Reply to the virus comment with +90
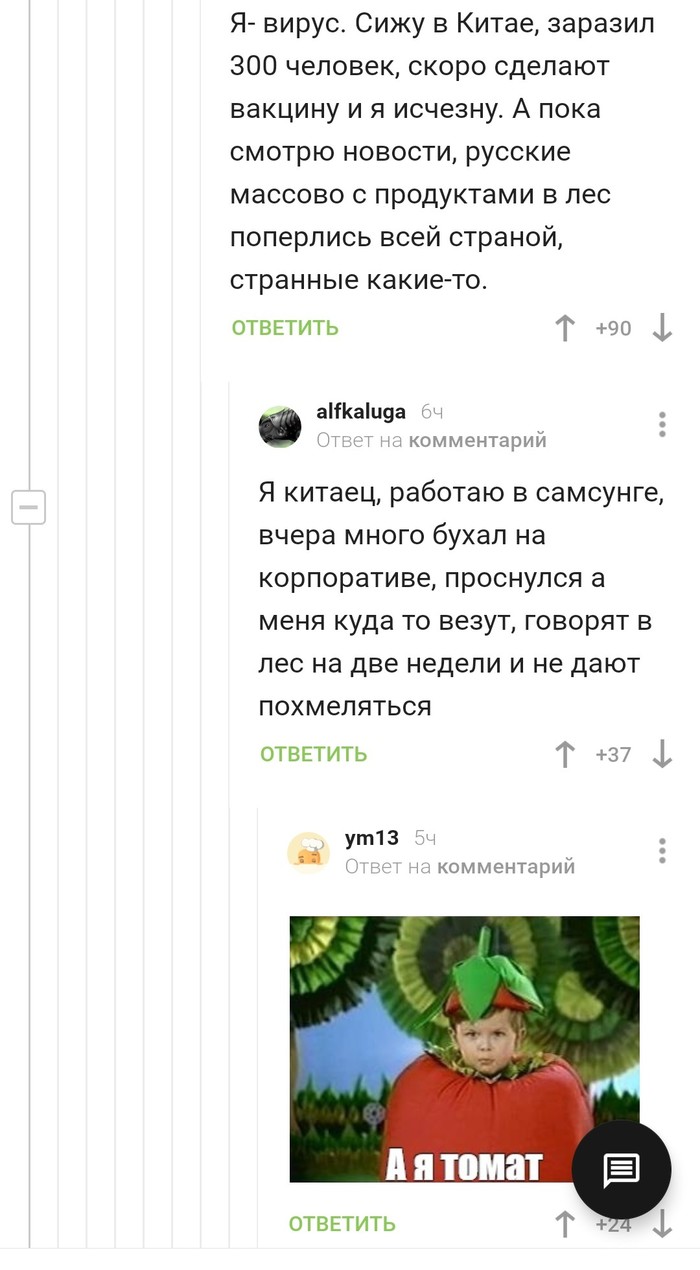700x1270 pixels. [285, 328]
